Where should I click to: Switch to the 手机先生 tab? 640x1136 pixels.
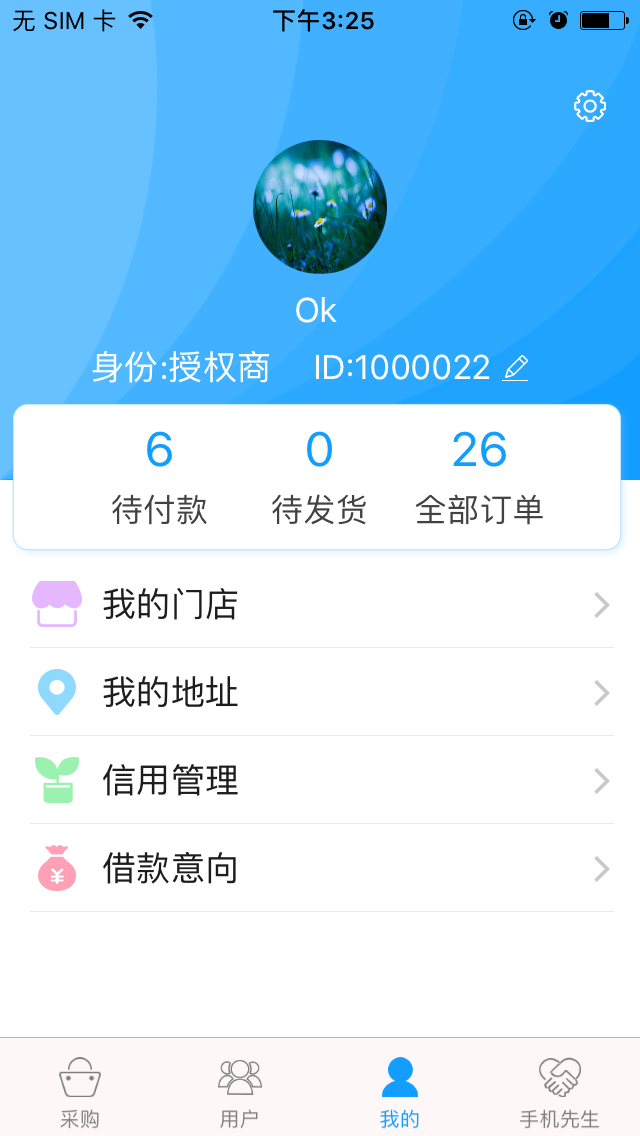coord(560,1090)
